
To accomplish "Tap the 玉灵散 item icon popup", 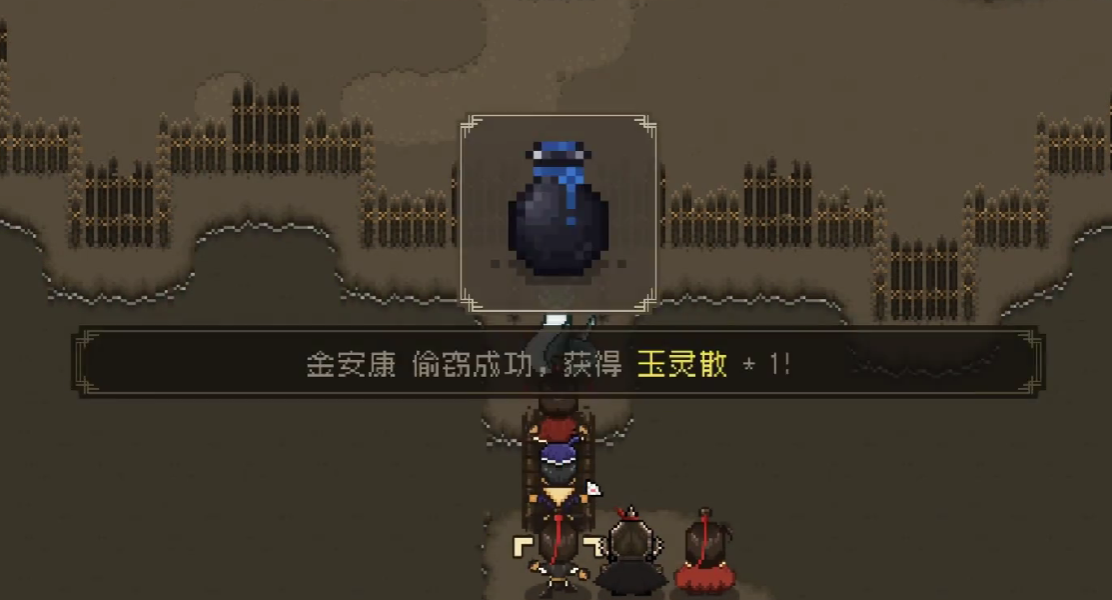I will pyautogui.click(x=558, y=213).
